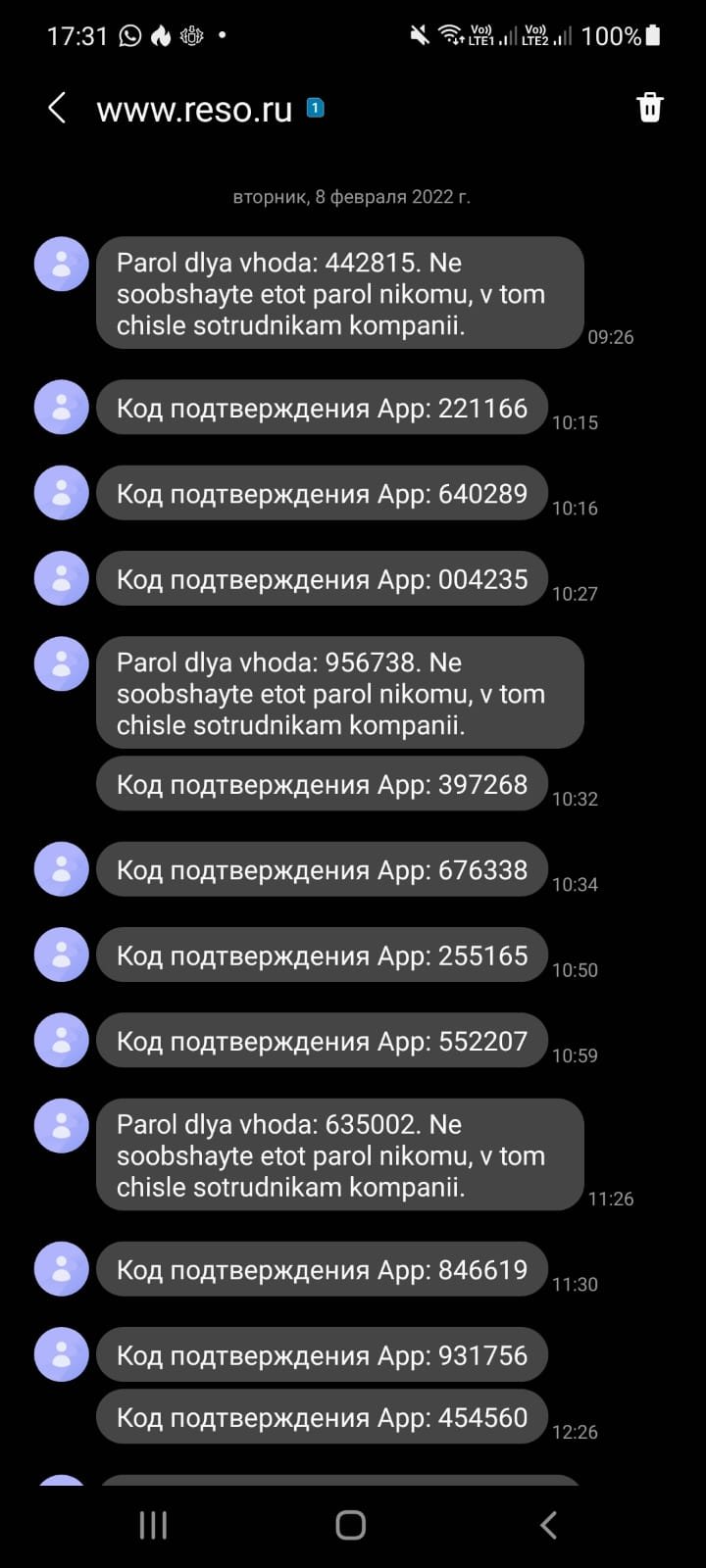Open the www.reso.ru contact title
This screenshot has height=1568, width=706.
point(194,110)
